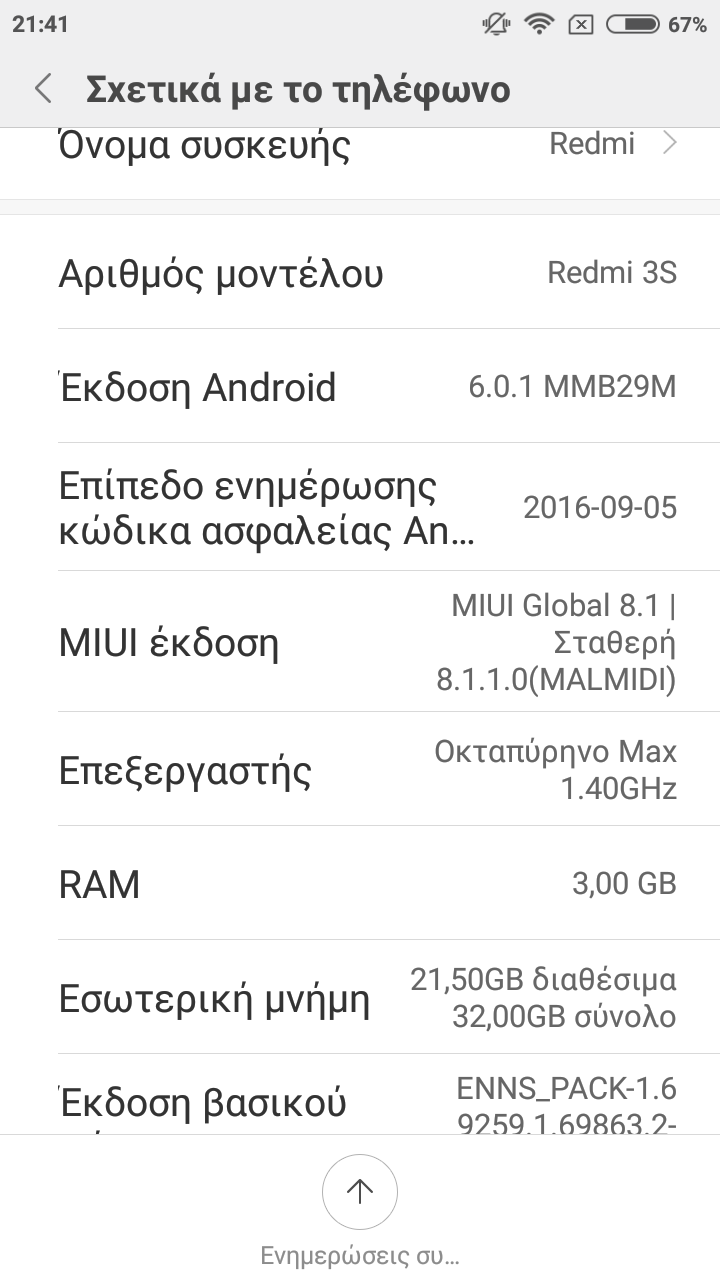Go back from Σχετικά με το τηλέφωνο
The width and height of the screenshot is (720, 1280).
coord(43,89)
